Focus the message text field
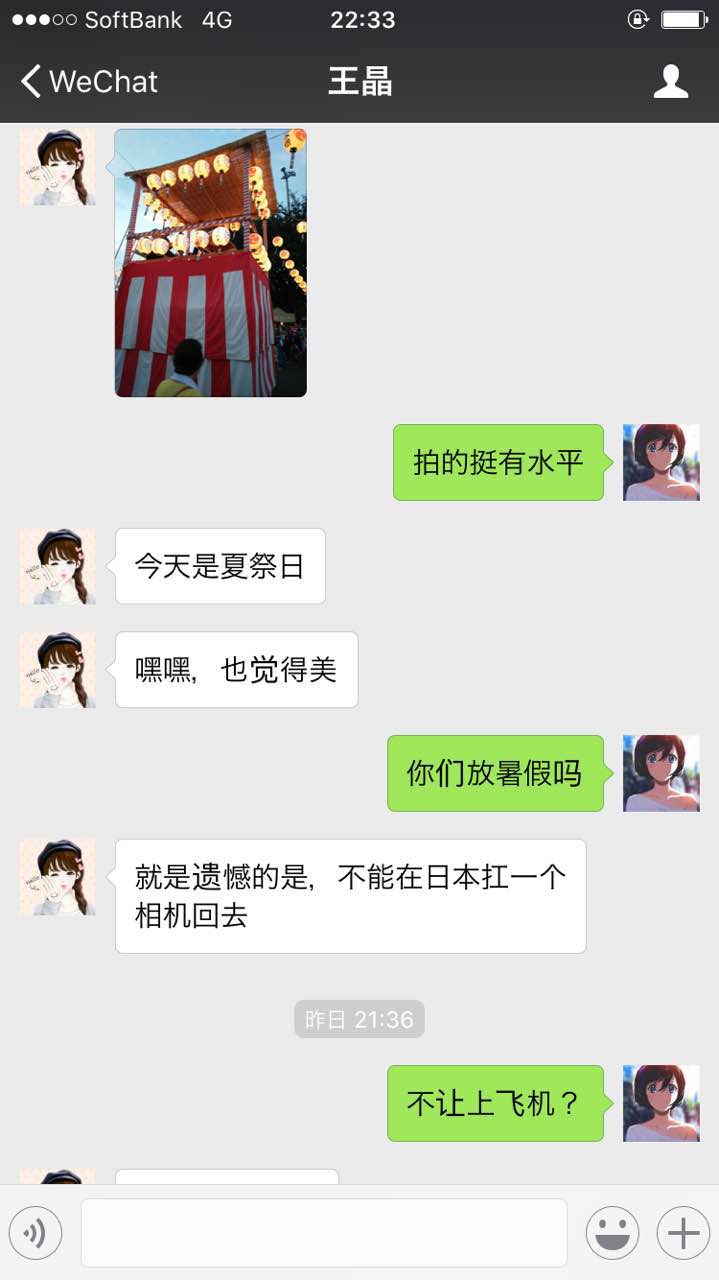This screenshot has width=719, height=1280. pyautogui.click(x=323, y=1233)
